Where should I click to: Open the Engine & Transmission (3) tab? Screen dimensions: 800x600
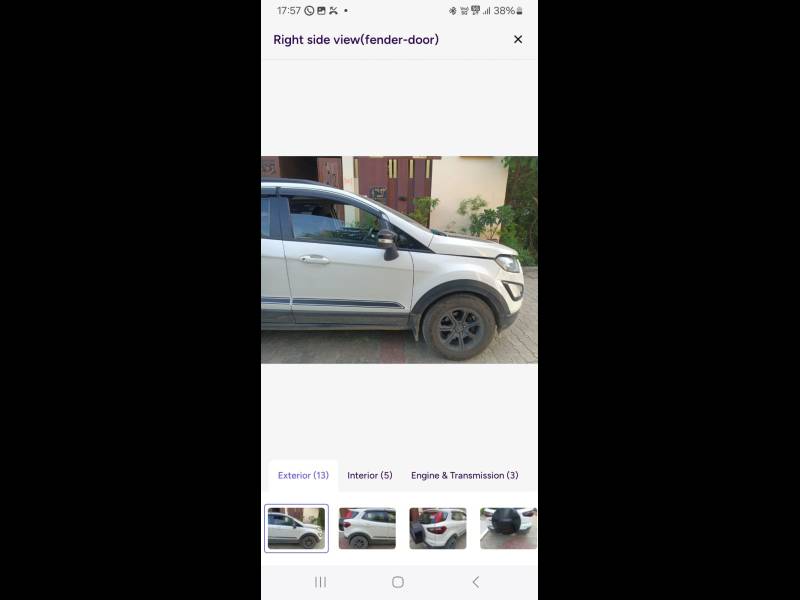point(464,476)
